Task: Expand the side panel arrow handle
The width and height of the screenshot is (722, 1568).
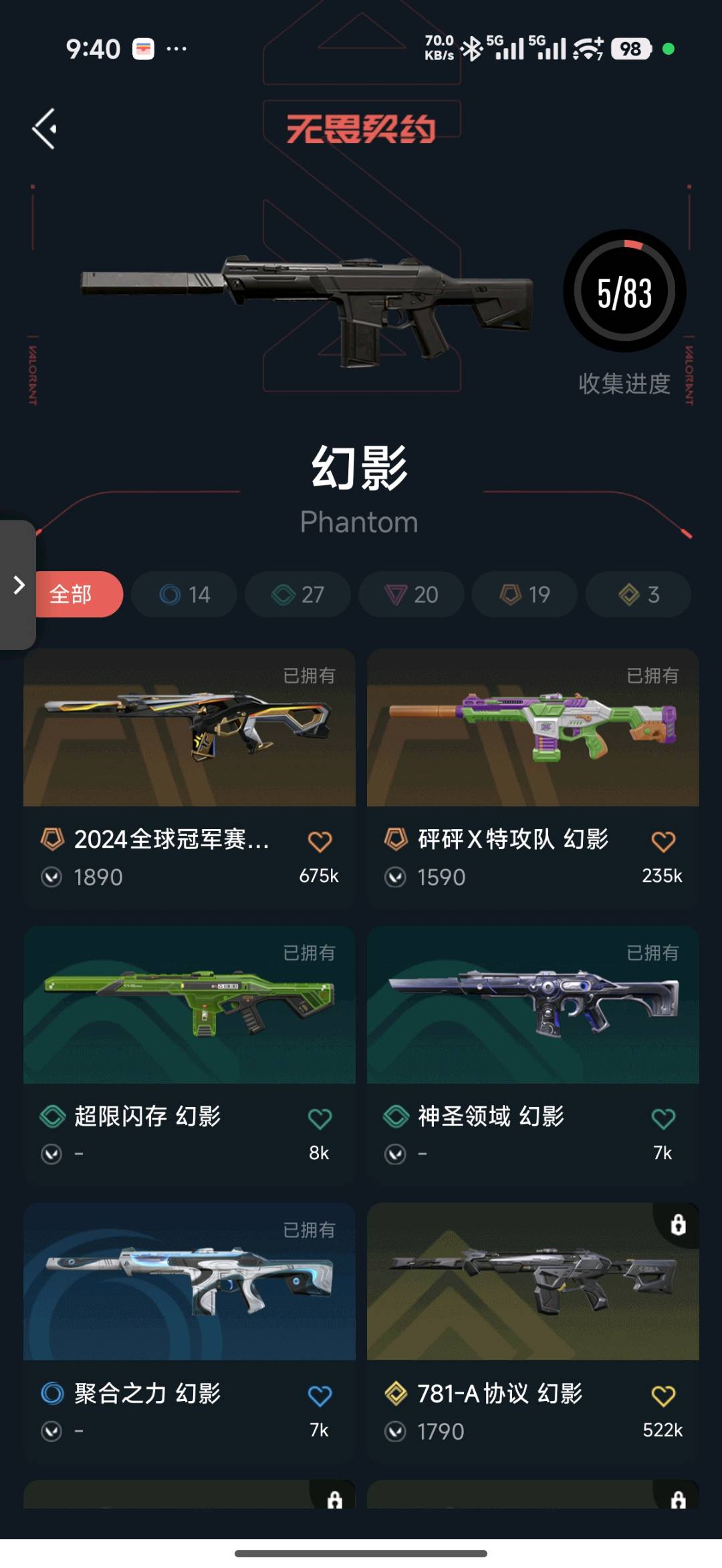Action: click(19, 585)
